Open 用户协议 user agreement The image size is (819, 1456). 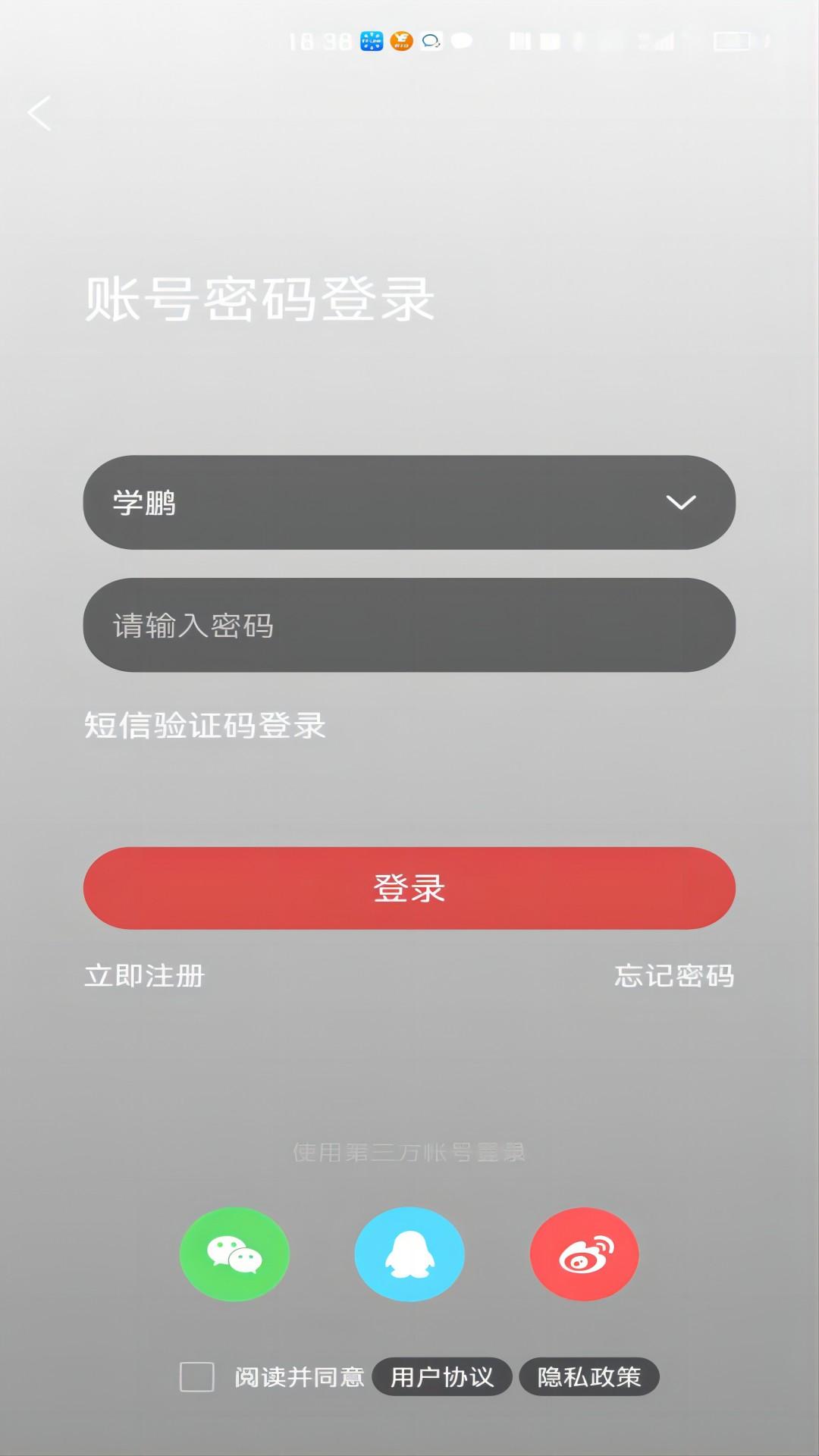[x=442, y=1376]
